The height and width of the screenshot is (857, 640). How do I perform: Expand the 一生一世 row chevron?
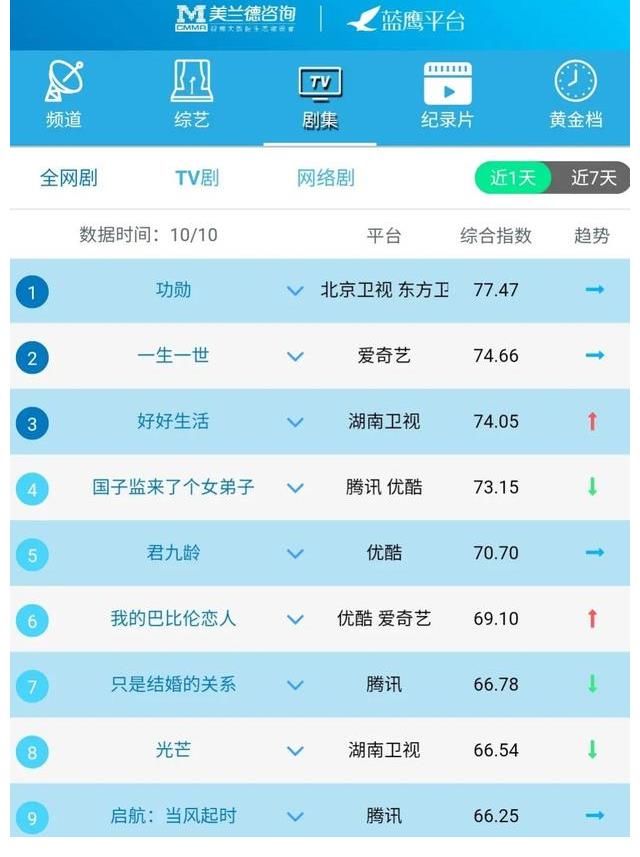[295, 356]
